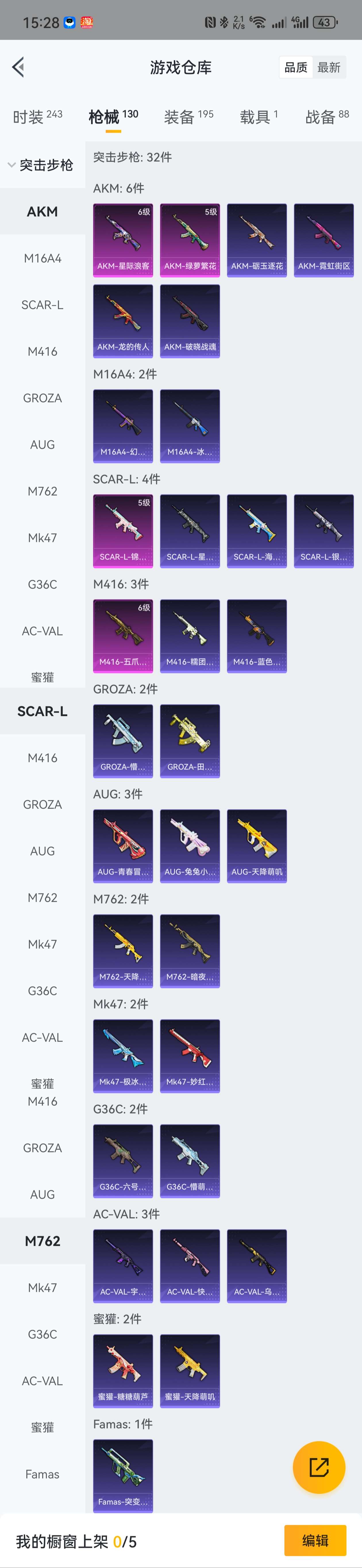Tap the 编辑 button
The width and height of the screenshot is (362, 1568).
coord(315,1540)
